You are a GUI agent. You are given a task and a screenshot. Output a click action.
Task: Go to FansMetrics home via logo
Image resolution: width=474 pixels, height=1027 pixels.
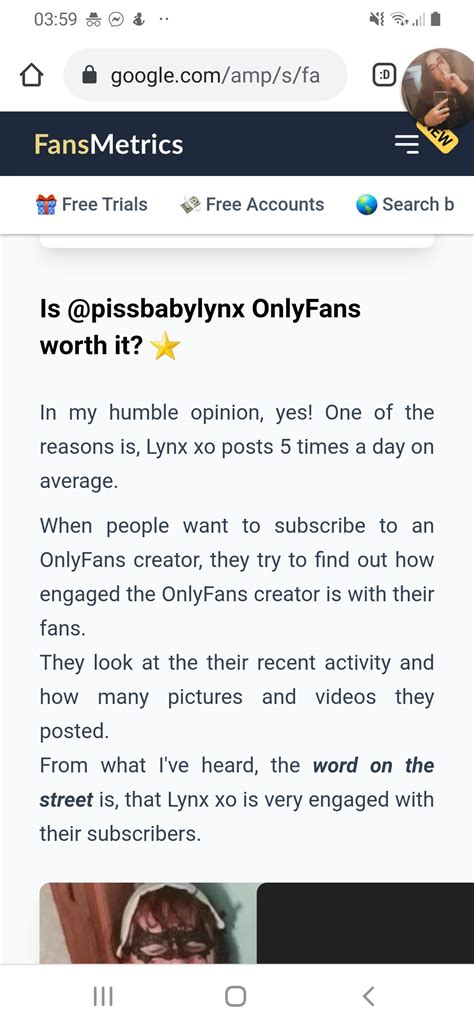tap(109, 144)
